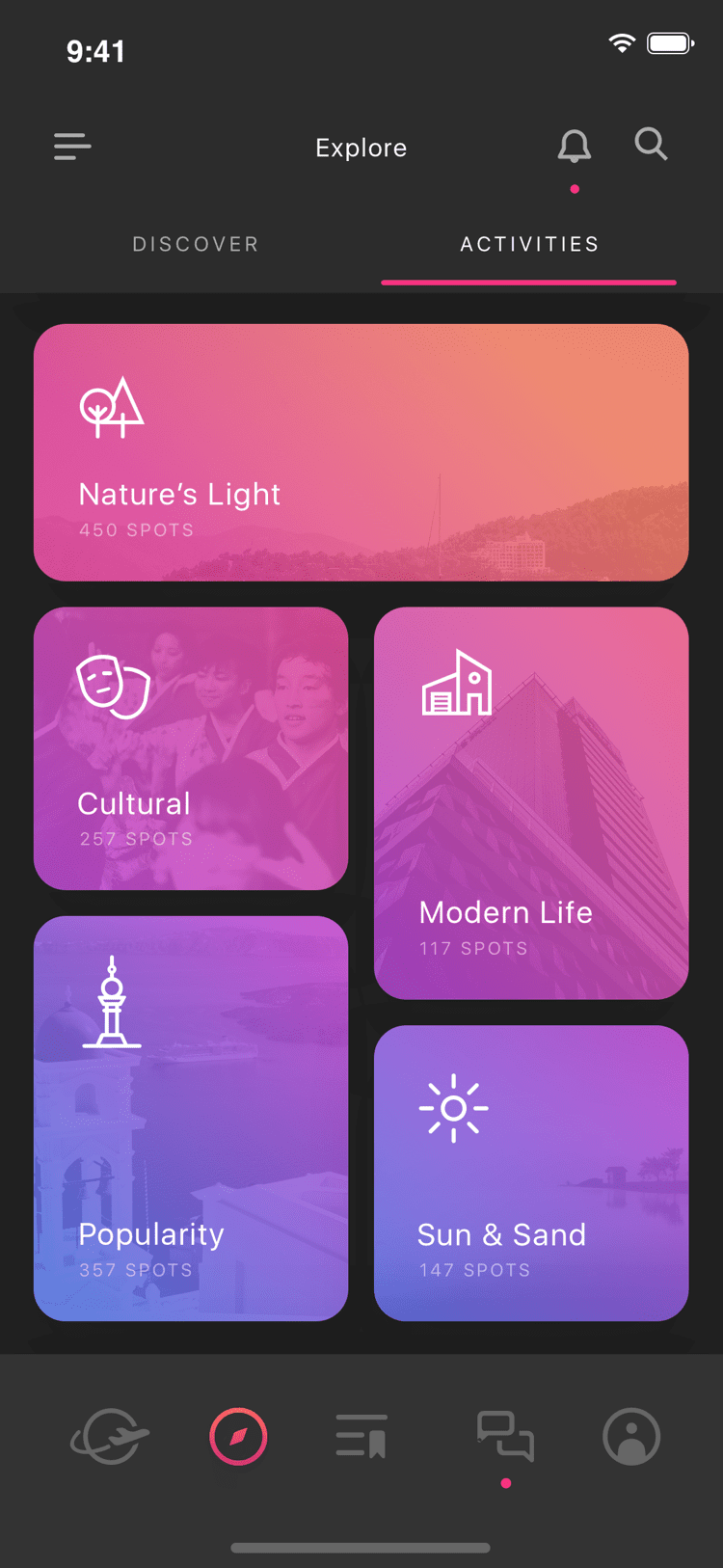Image resolution: width=723 pixels, height=1568 pixels.
Task: Open the Nature's Light card
Action: [x=361, y=452]
